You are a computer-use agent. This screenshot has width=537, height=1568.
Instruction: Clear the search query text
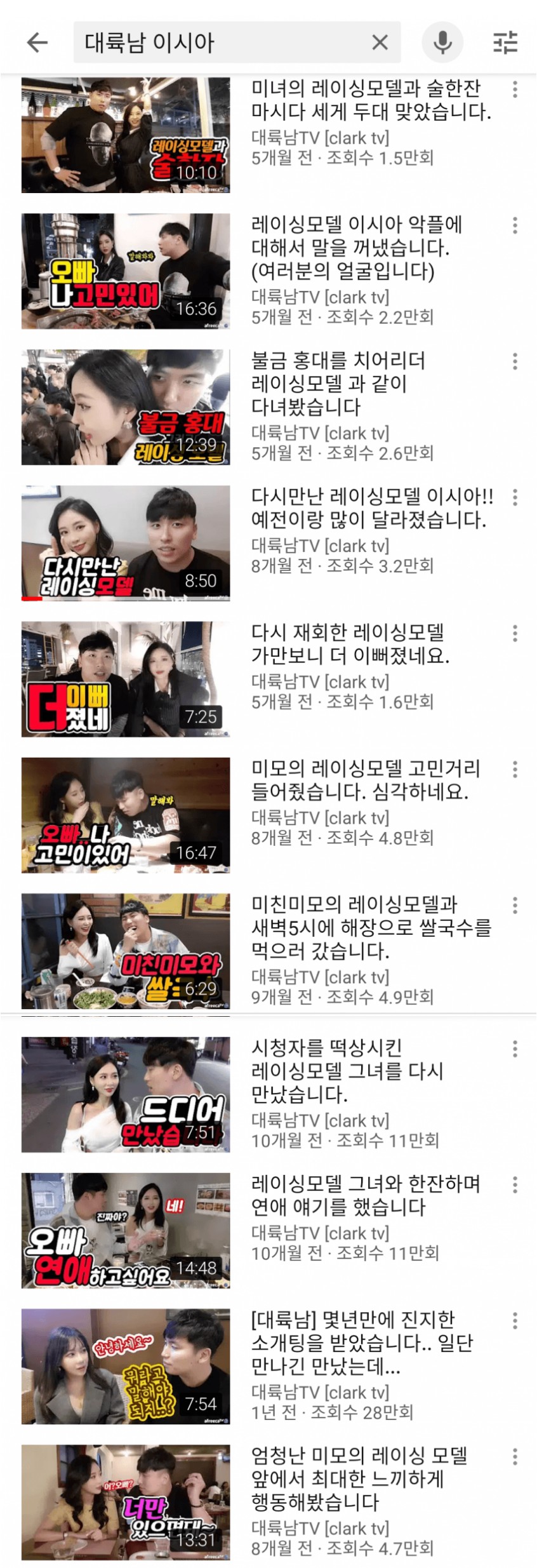pos(380,43)
